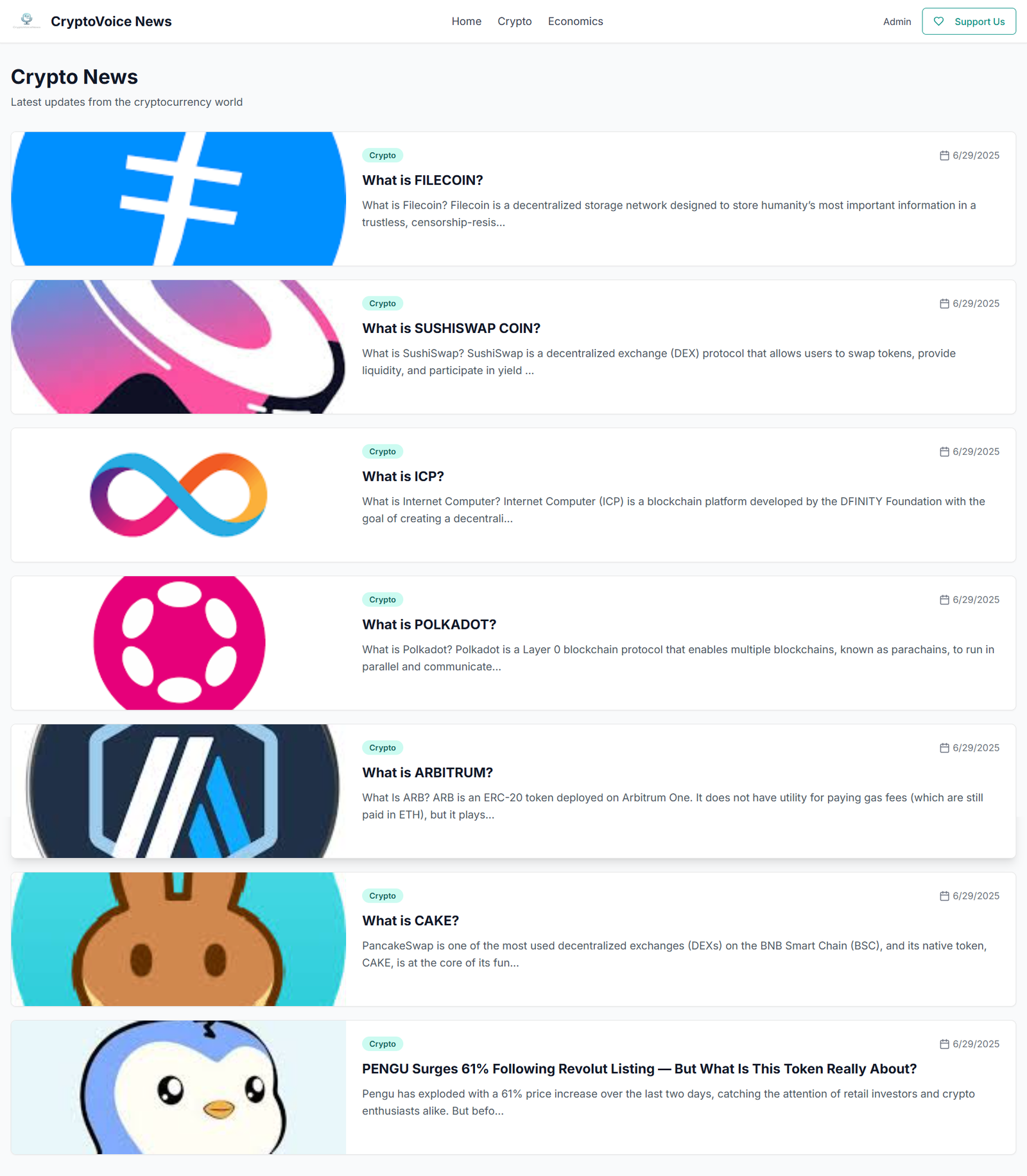Open the What is ARBITRUM? article
The image size is (1027, 1176).
pyautogui.click(x=427, y=773)
